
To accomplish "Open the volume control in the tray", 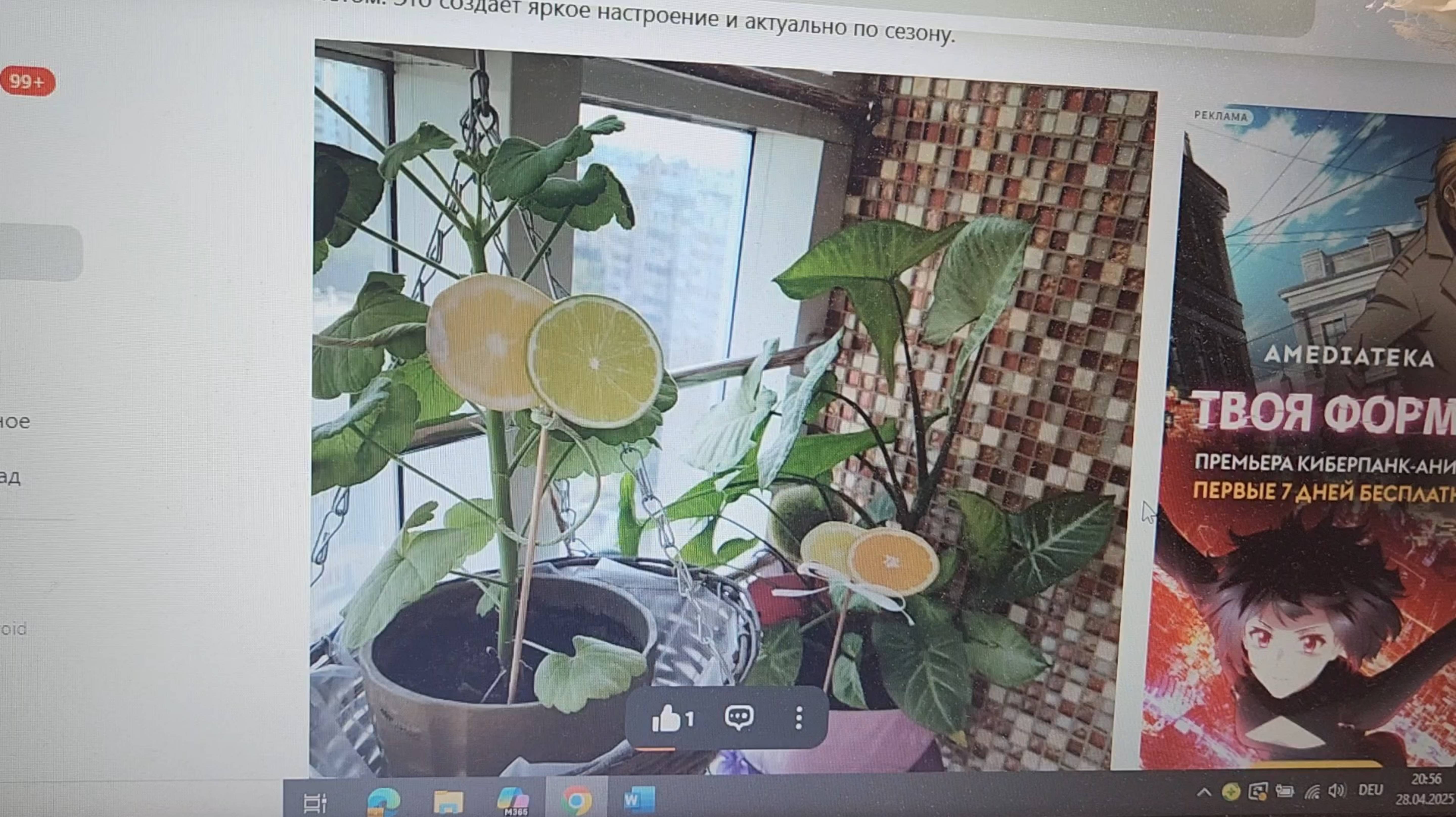I will [1337, 791].
